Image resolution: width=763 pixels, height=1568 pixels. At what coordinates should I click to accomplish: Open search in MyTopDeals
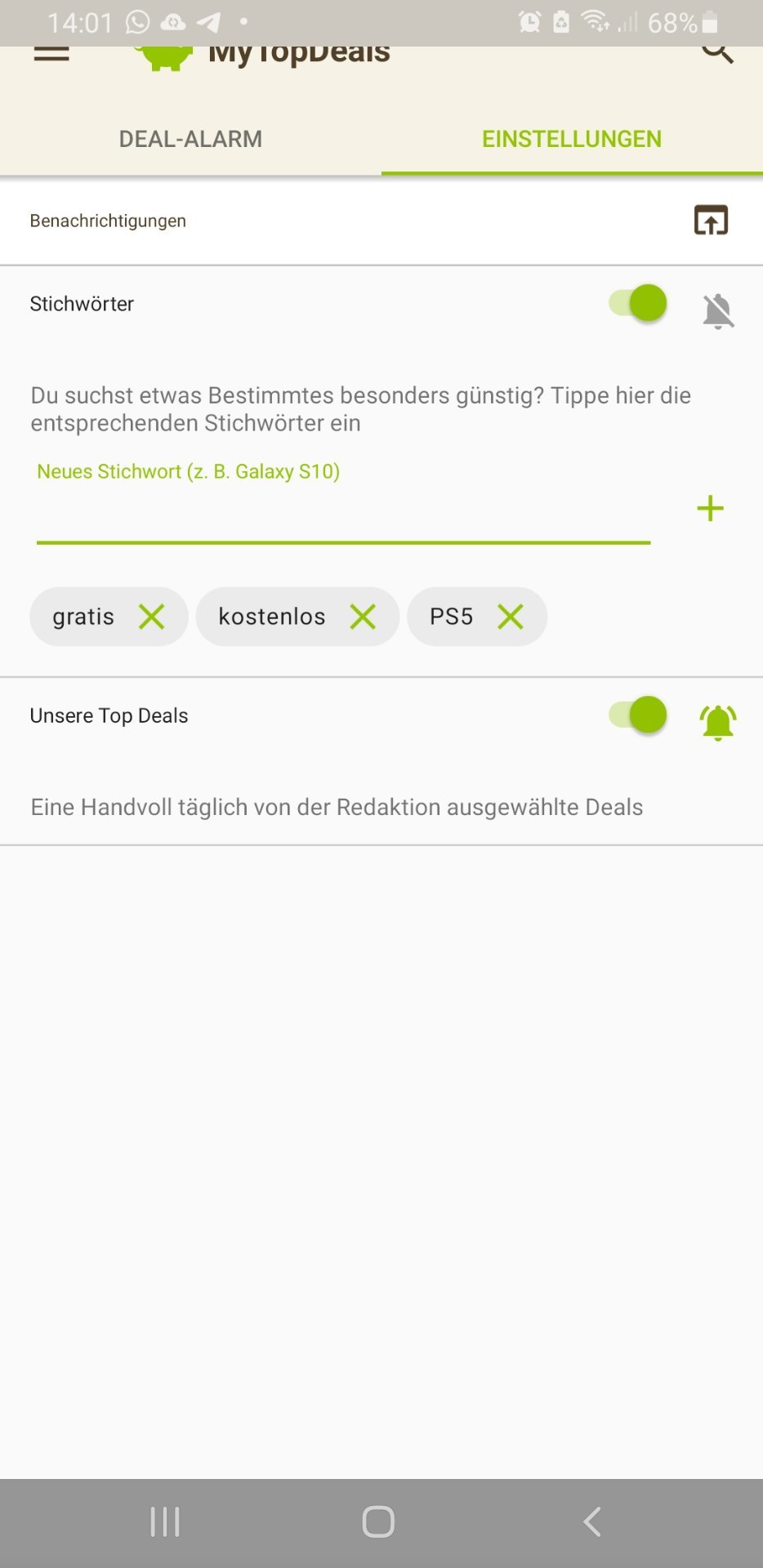tap(717, 53)
